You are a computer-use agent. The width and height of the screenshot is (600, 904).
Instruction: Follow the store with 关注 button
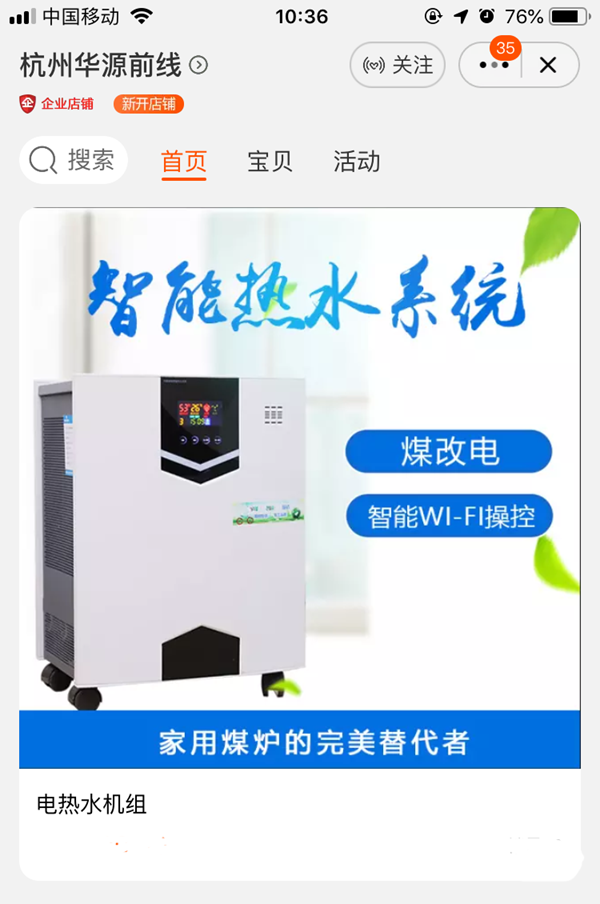398,65
